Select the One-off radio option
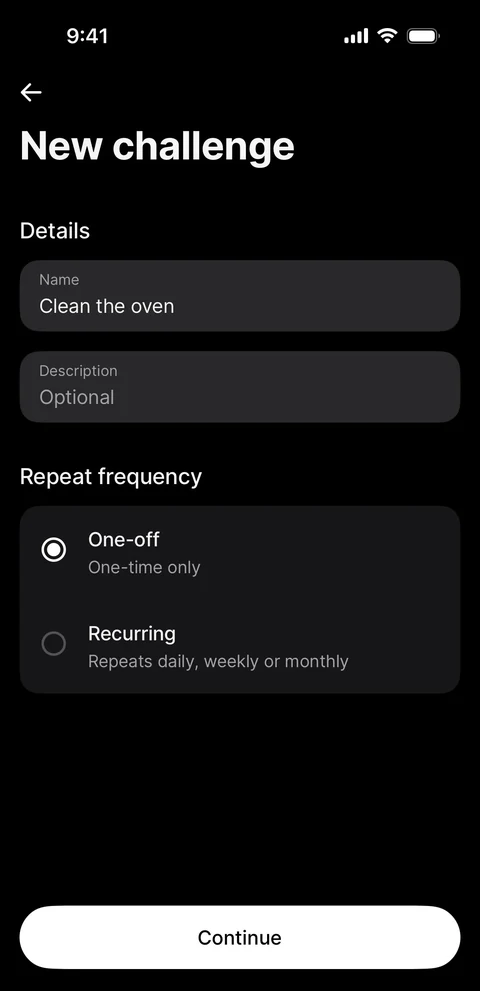 pos(240,552)
